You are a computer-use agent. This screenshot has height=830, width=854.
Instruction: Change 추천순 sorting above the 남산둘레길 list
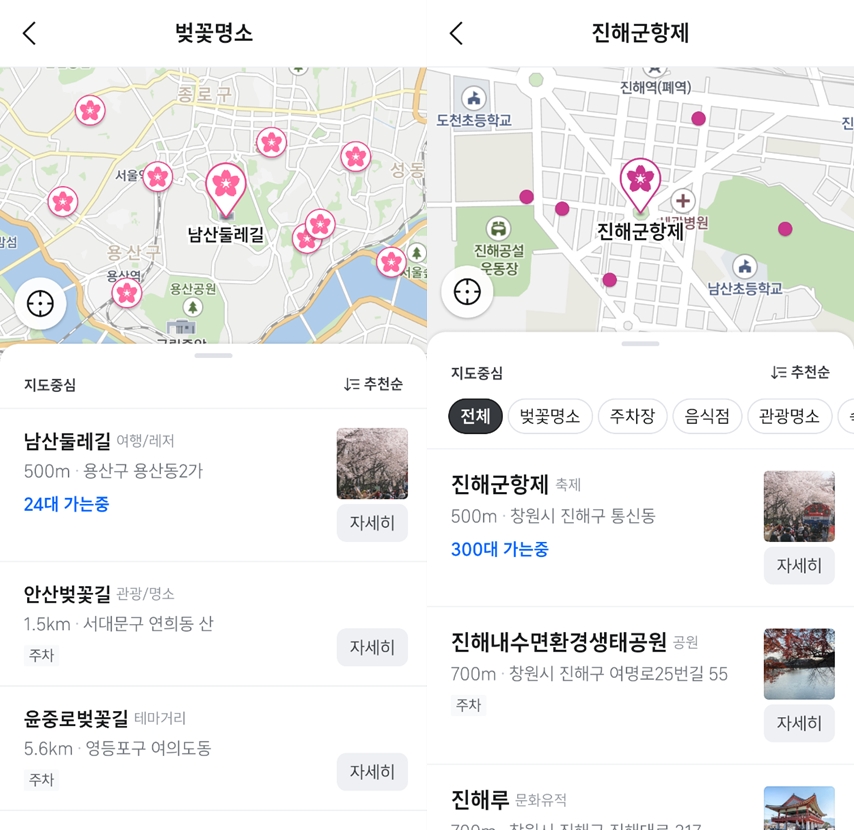pyautogui.click(x=373, y=384)
